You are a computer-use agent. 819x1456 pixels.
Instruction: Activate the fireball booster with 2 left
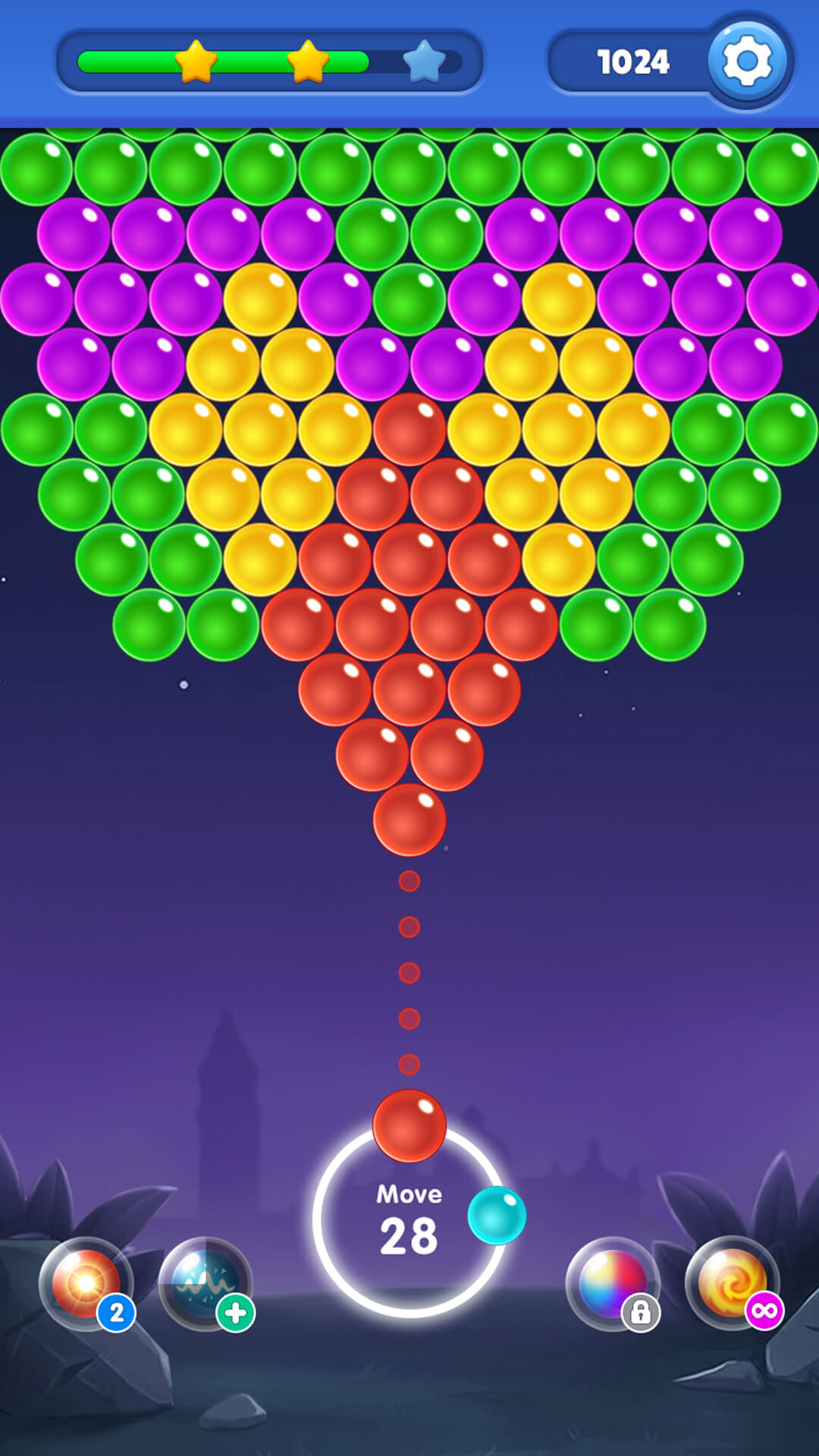coord(86,1282)
